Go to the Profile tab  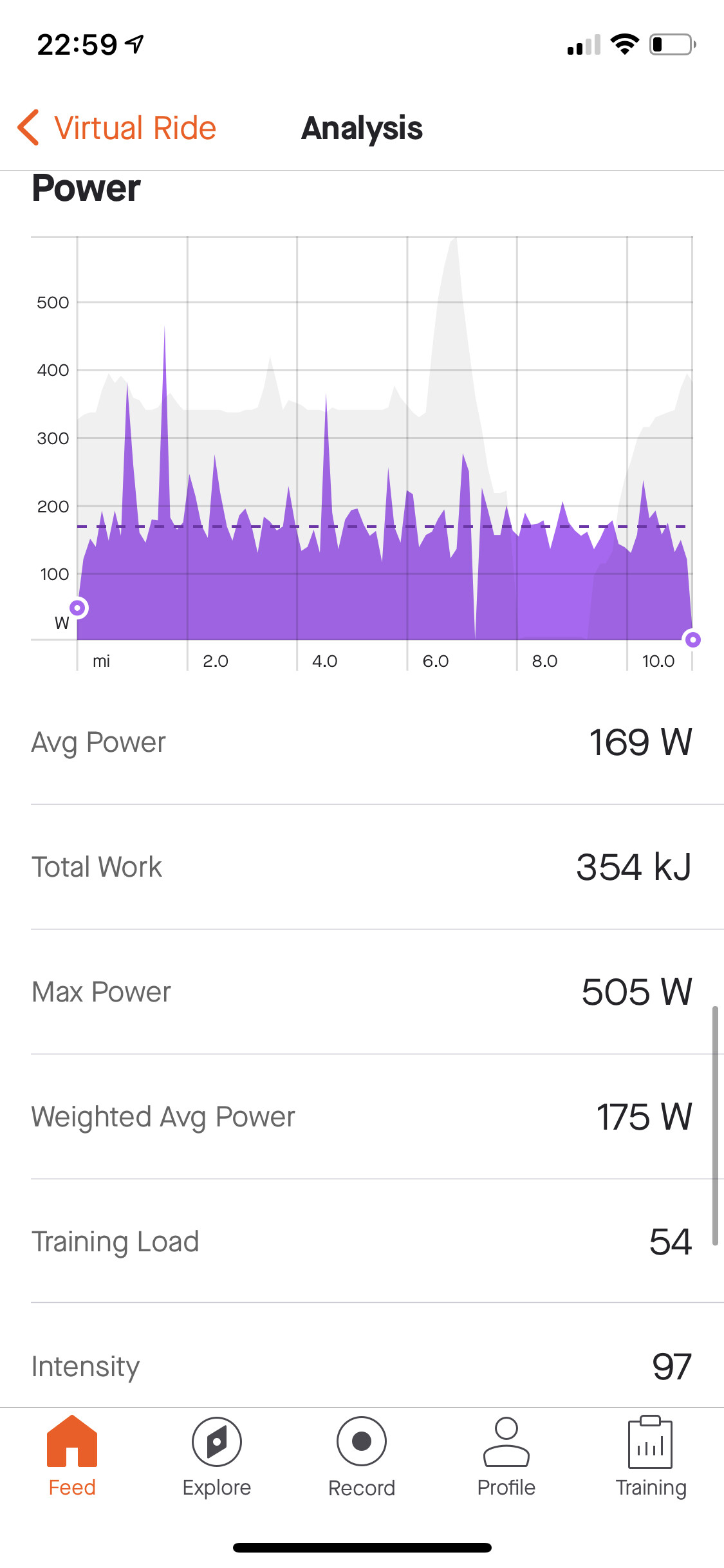pos(506,1457)
